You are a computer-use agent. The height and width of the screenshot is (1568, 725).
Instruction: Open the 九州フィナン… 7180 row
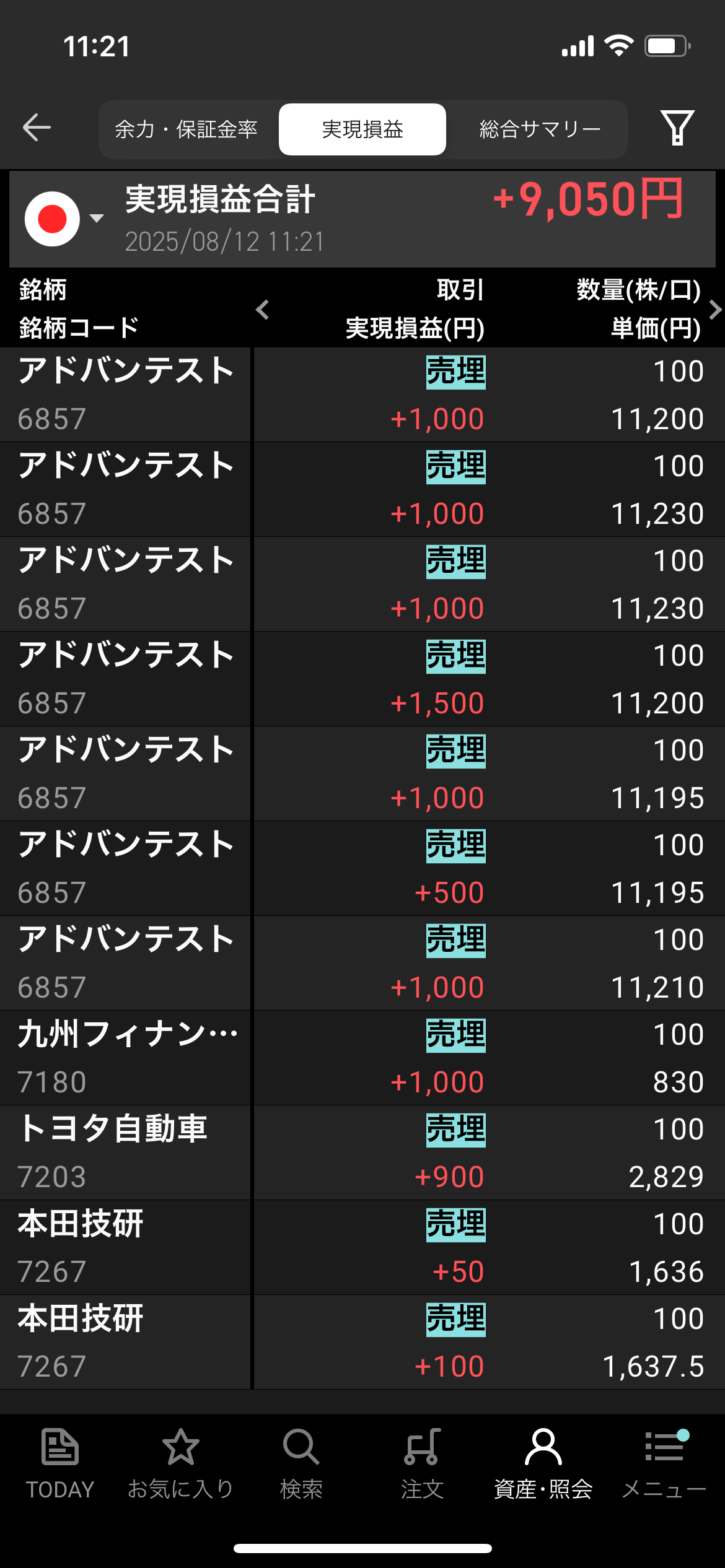[x=362, y=1058]
